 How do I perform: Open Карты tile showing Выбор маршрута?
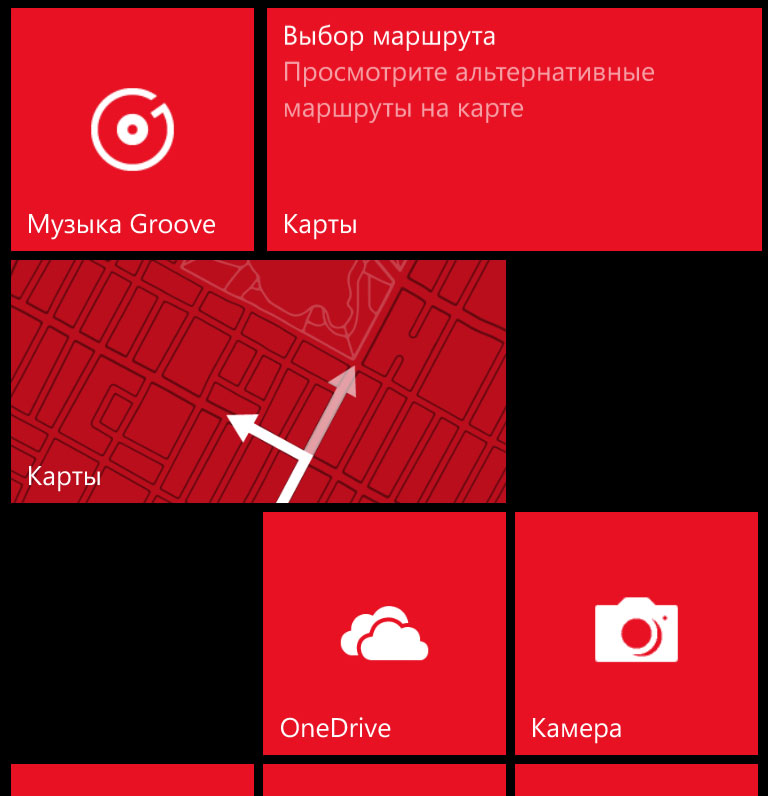514,130
